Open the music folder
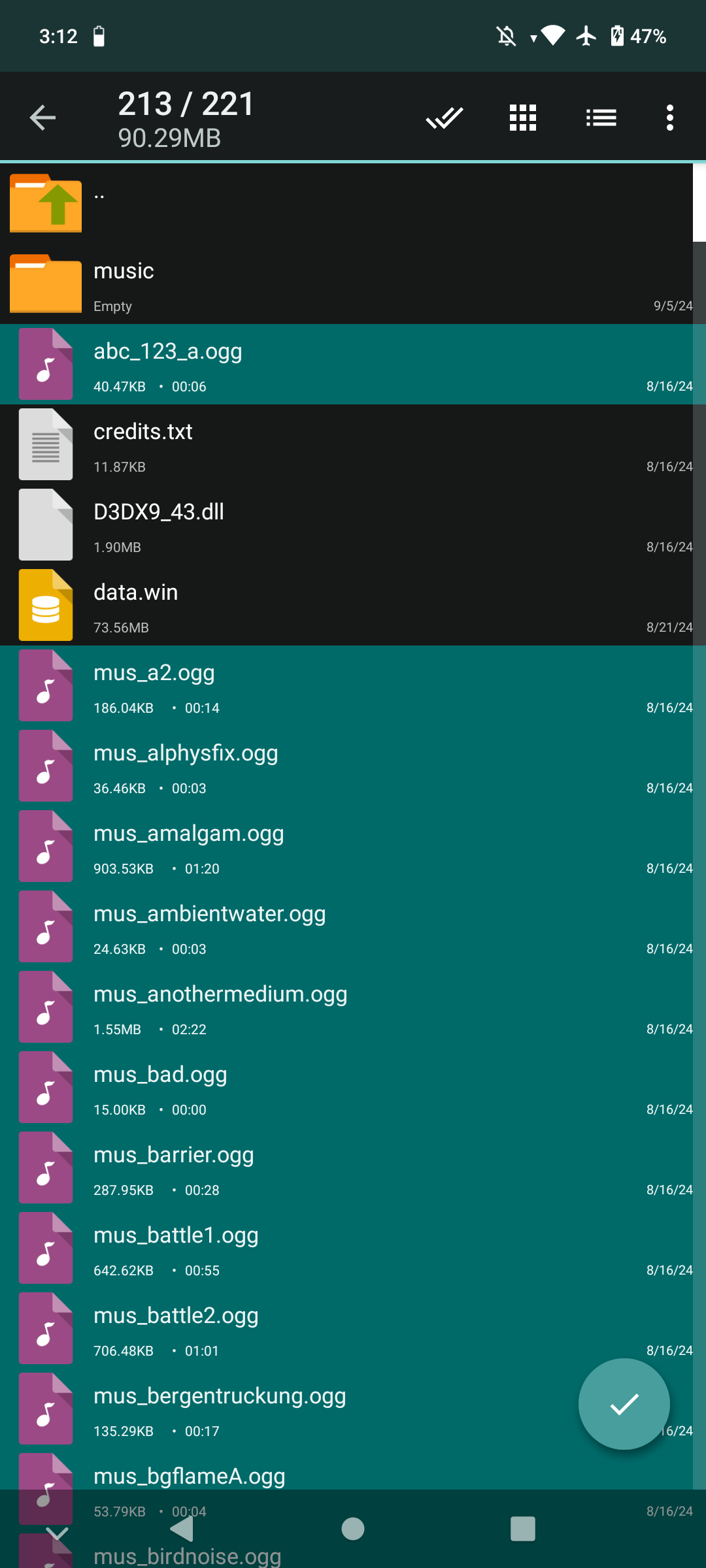Viewport: 706px width, 1568px height. click(x=327, y=284)
